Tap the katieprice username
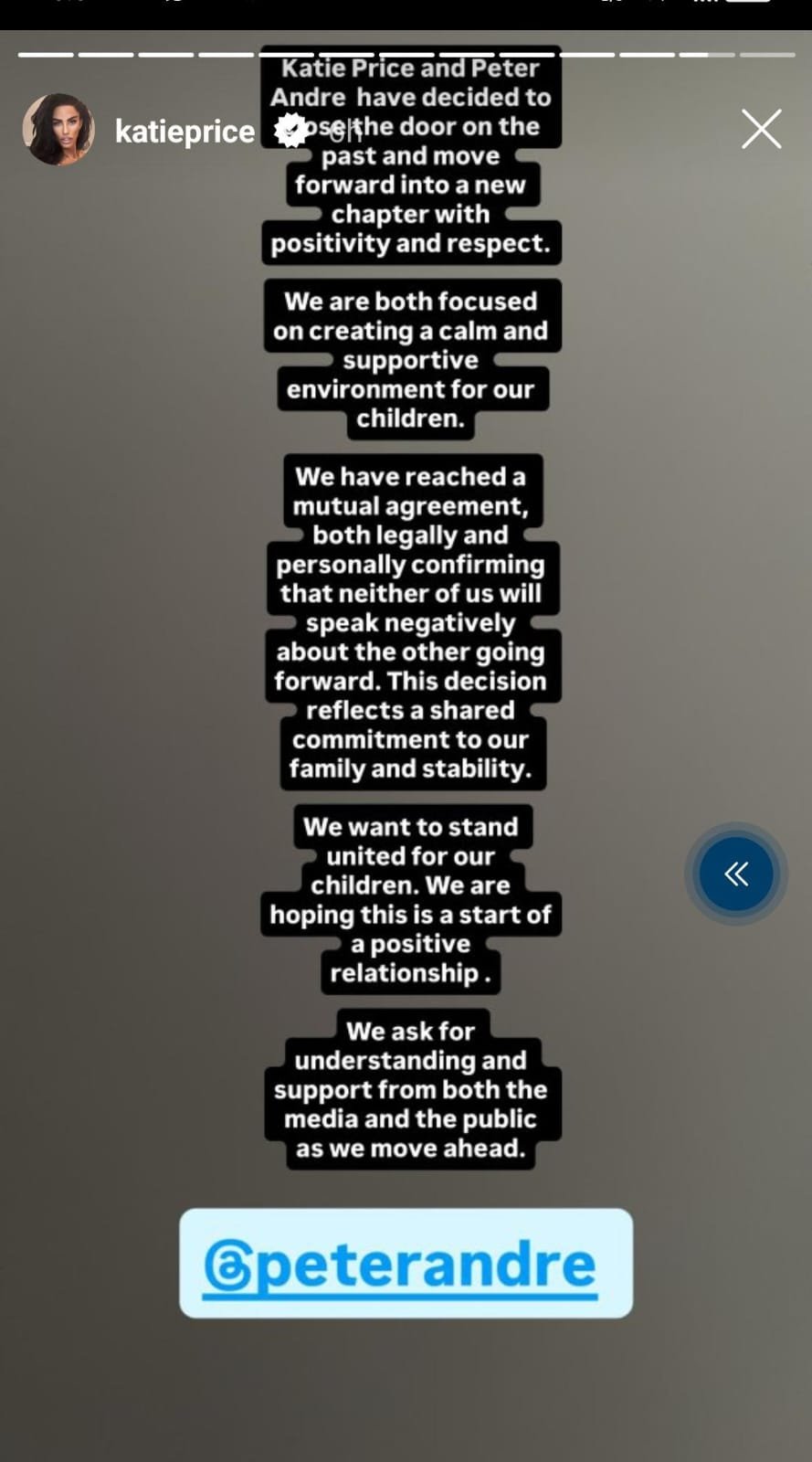Screen dimensions: 812x1462 point(185,132)
